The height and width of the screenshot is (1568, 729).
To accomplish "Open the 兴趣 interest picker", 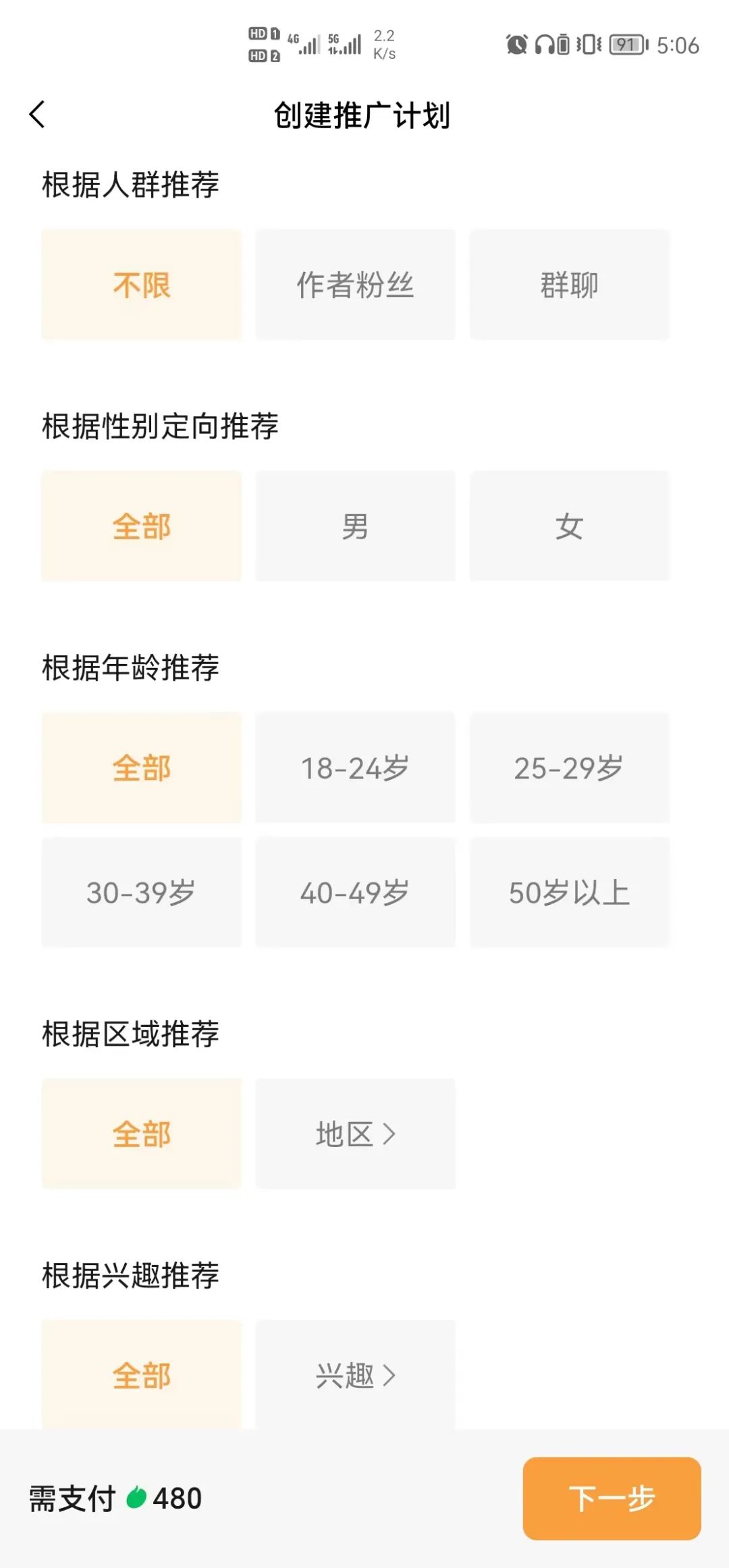I will pos(355,1375).
